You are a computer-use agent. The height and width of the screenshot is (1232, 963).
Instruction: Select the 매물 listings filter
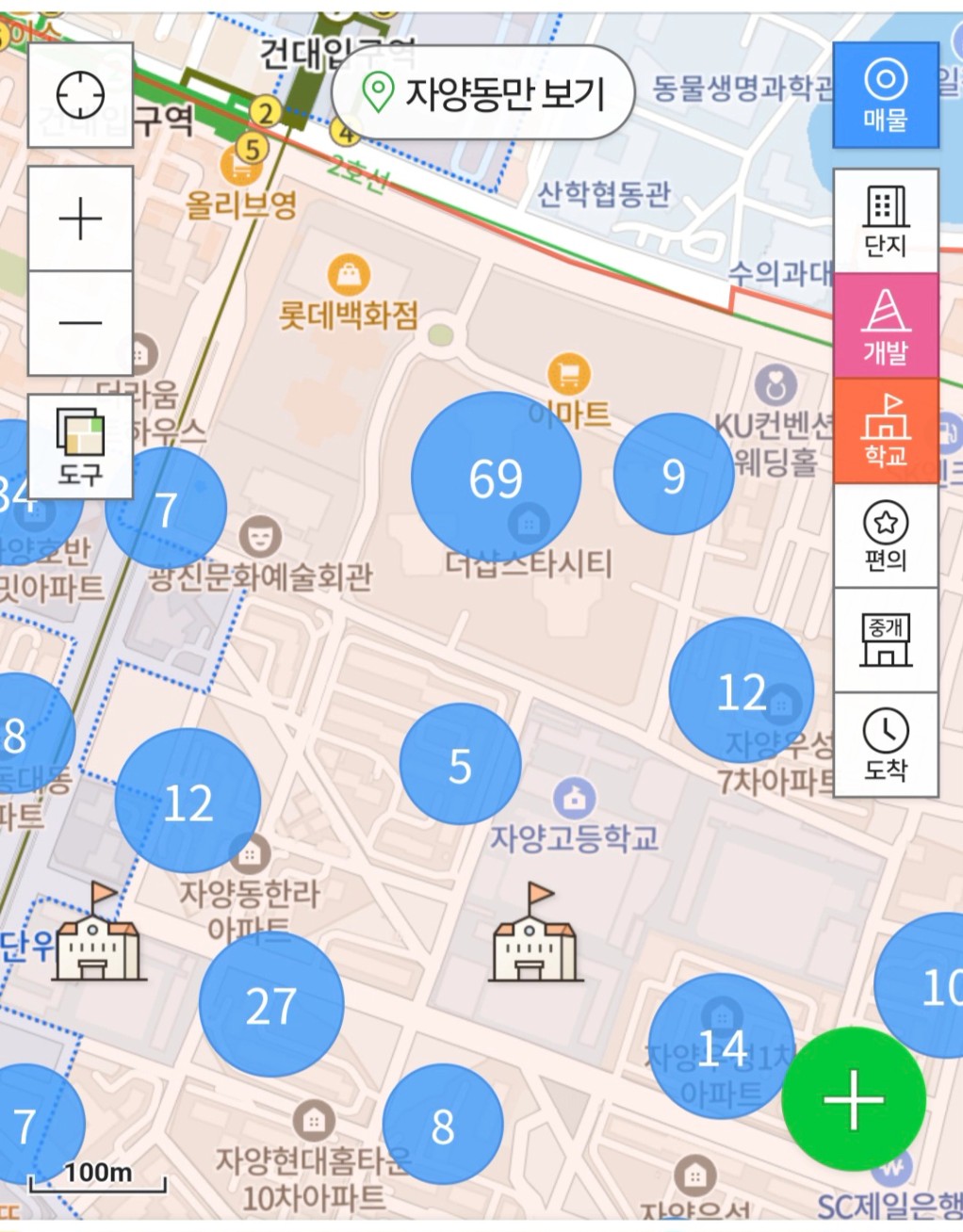pos(885,95)
